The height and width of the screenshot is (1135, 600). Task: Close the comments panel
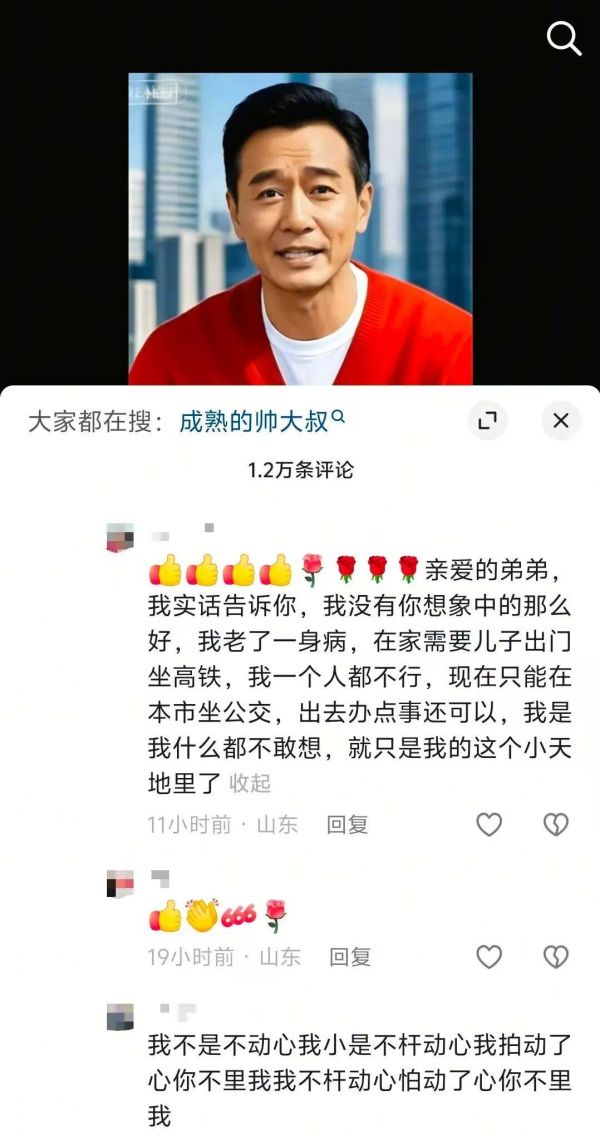[x=561, y=421]
